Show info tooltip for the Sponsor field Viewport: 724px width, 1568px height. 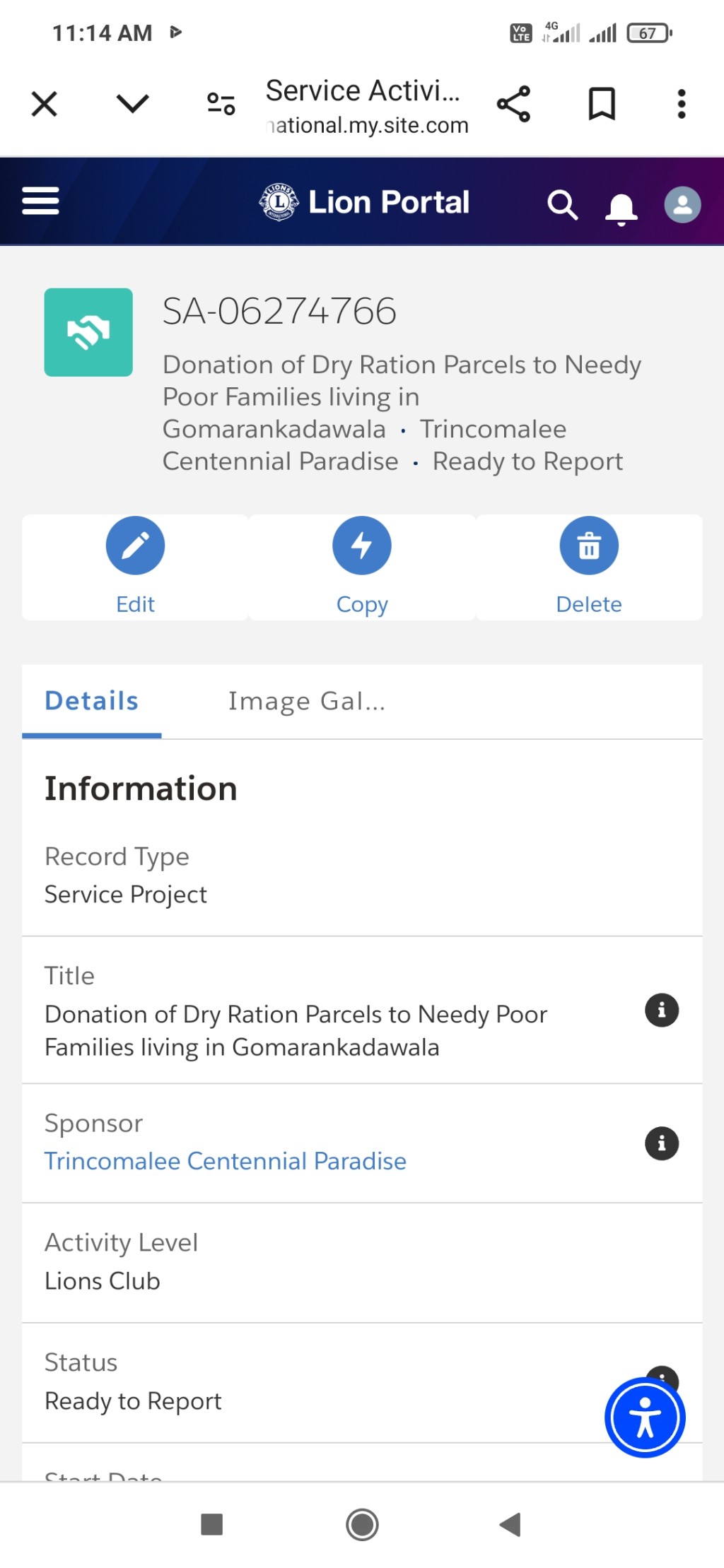[662, 1143]
